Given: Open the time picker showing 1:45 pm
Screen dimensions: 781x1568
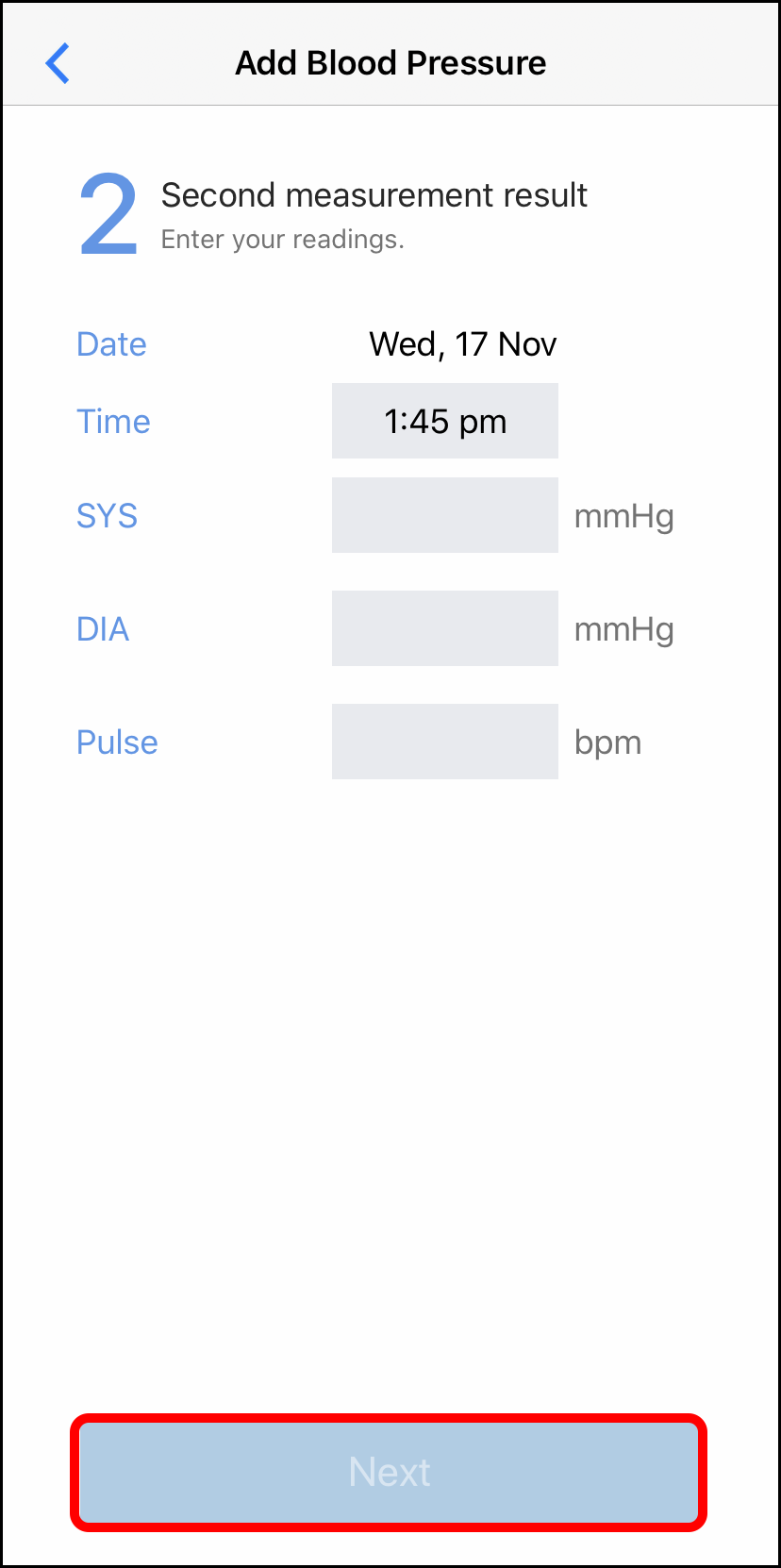Looking at the screenshot, I should [444, 421].
